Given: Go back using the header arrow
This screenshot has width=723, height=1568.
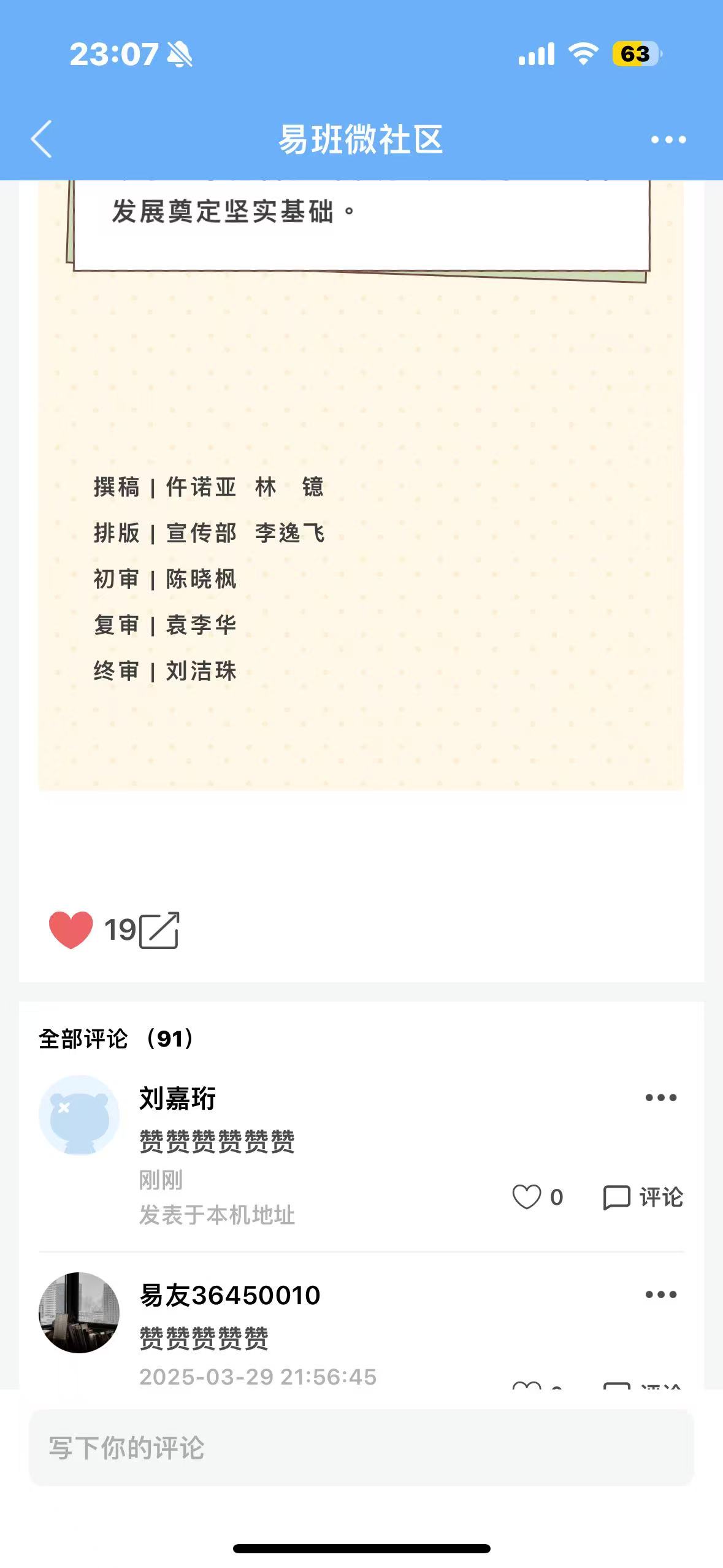Looking at the screenshot, I should (x=42, y=139).
